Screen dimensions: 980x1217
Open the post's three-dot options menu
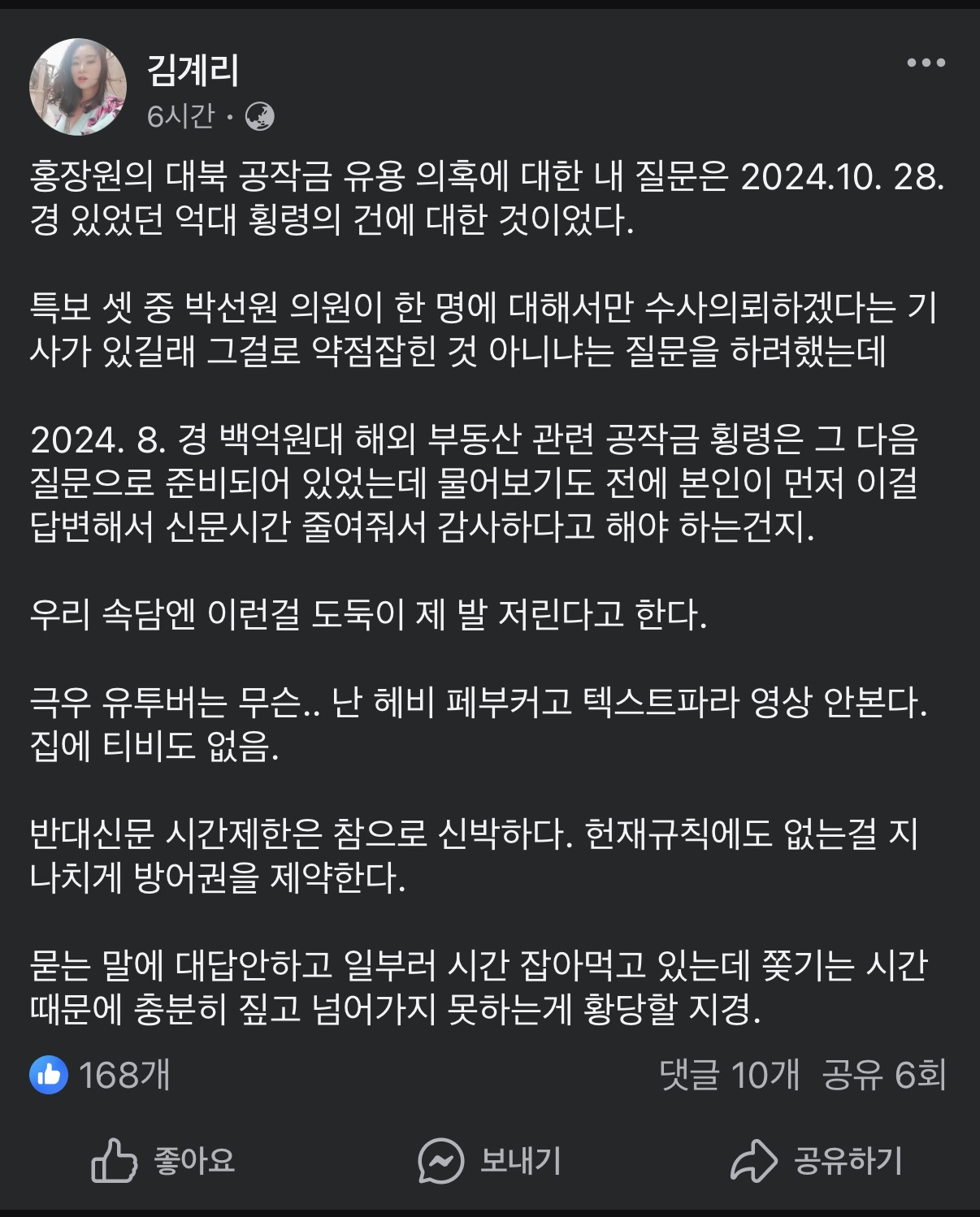click(926, 63)
